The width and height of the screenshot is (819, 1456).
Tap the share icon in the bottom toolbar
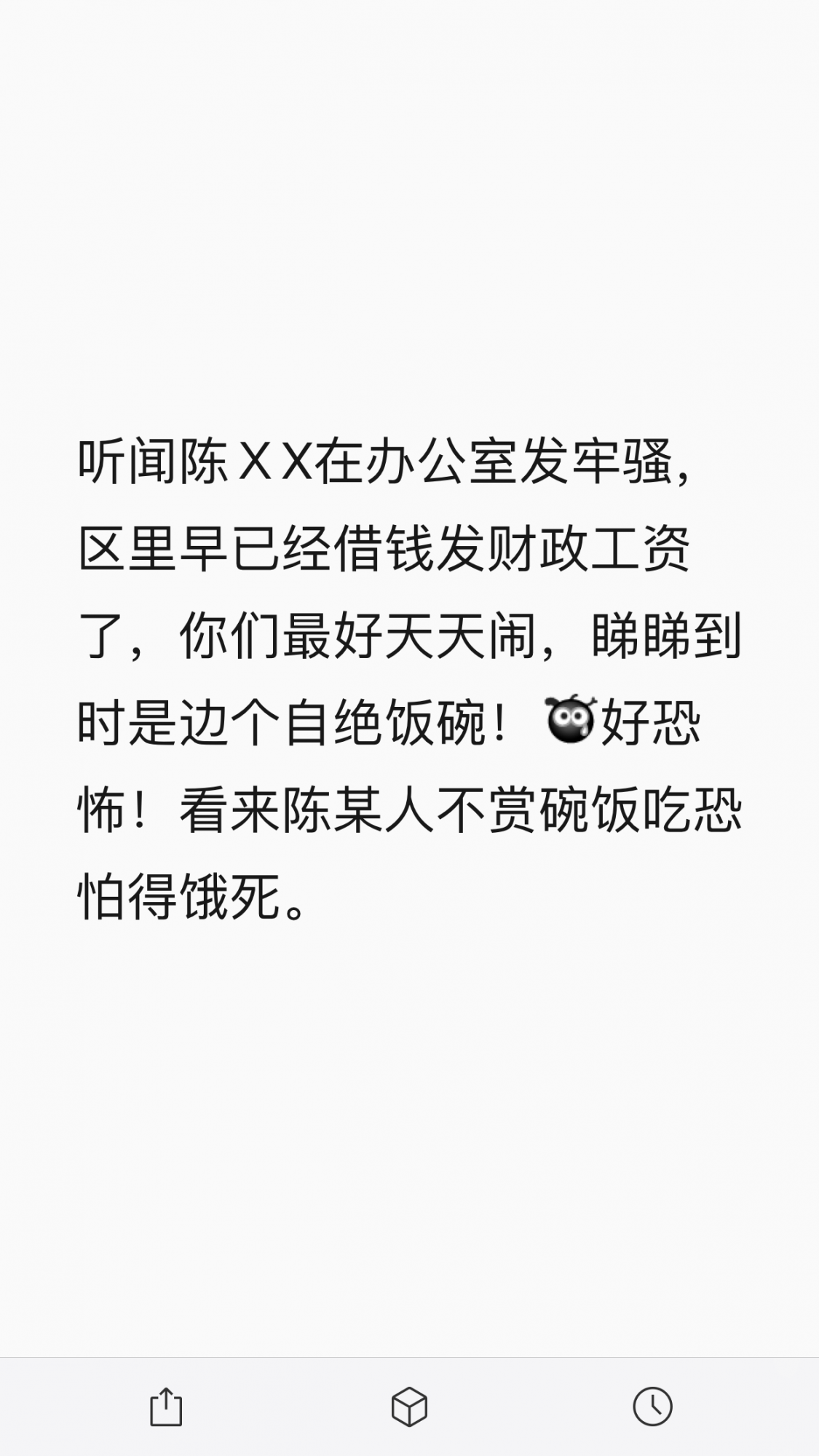[166, 1406]
